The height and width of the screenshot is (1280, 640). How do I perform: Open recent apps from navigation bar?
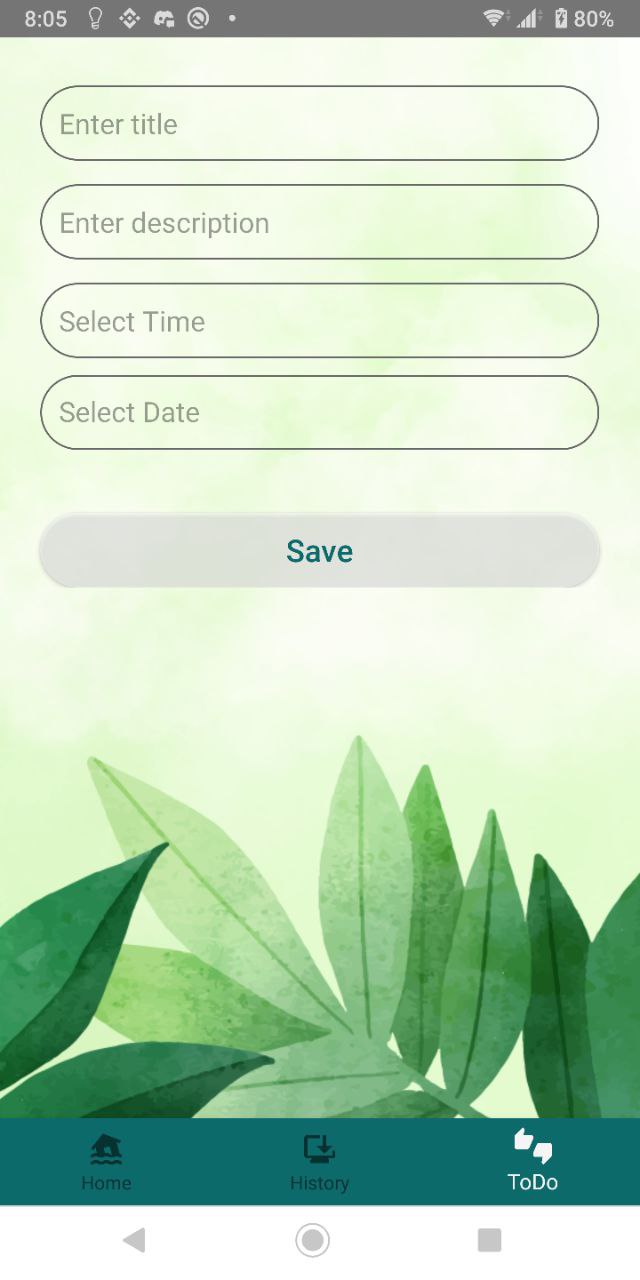coord(489,1241)
